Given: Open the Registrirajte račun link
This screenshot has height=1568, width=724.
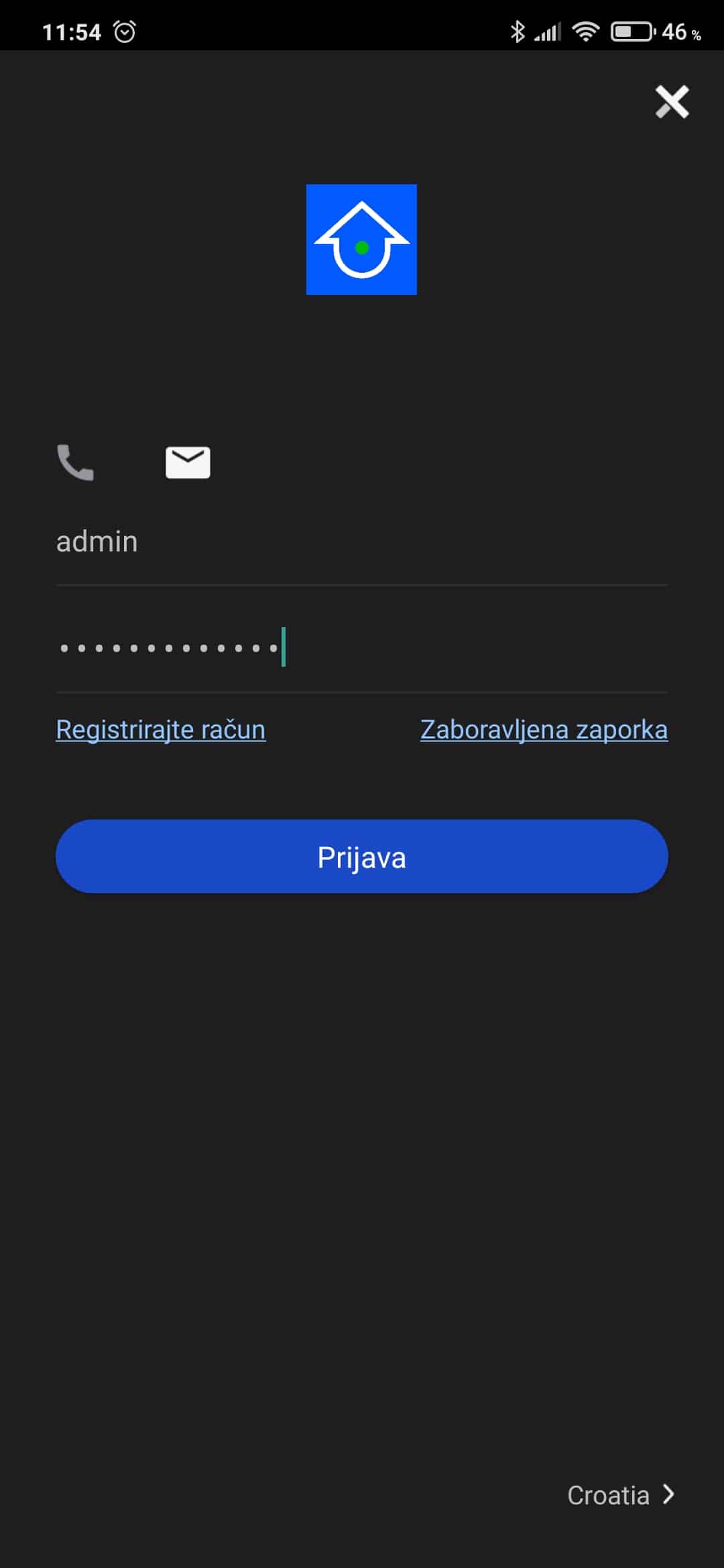Looking at the screenshot, I should click(161, 729).
